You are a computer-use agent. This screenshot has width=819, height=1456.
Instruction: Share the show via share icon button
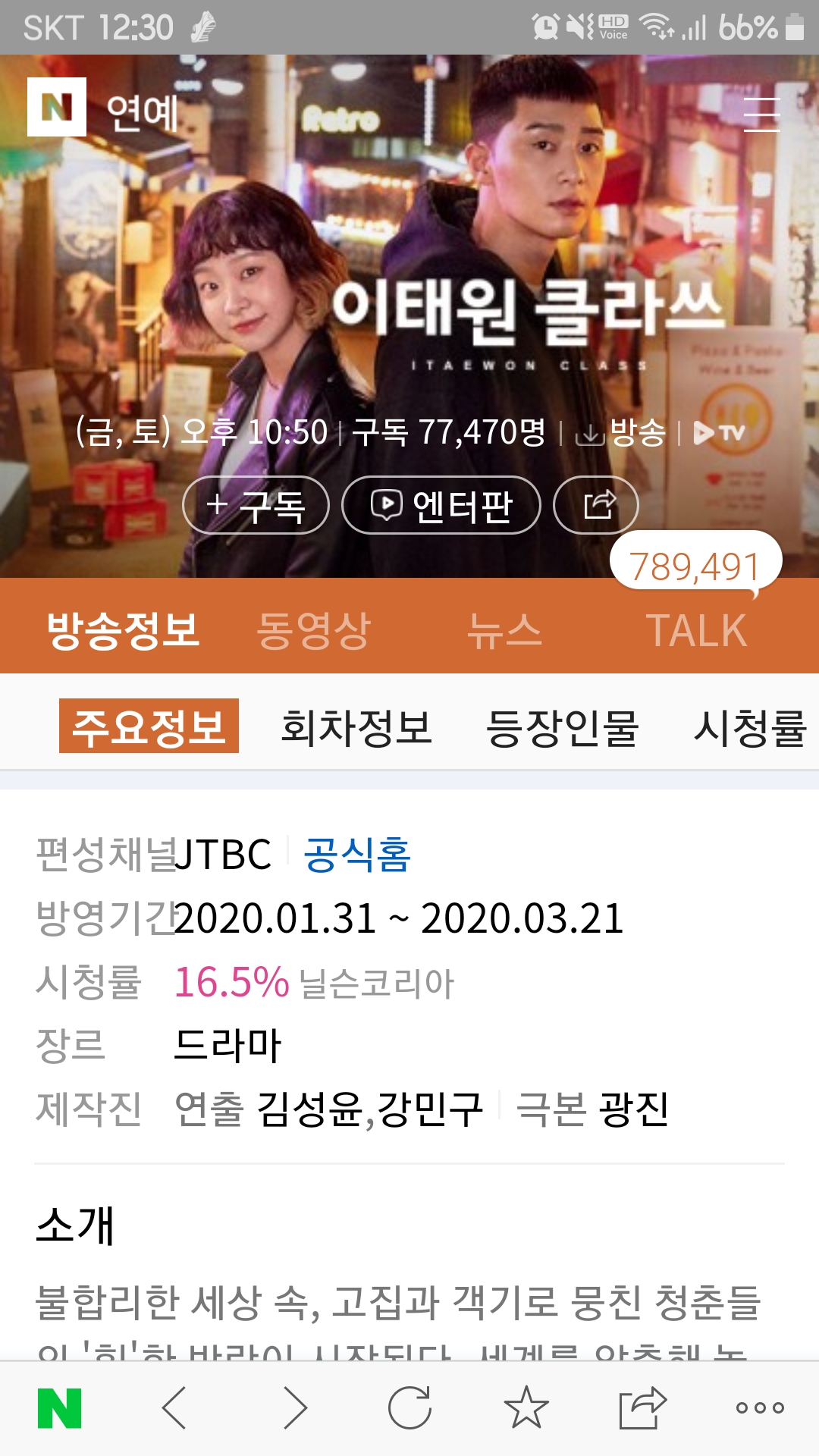[596, 505]
